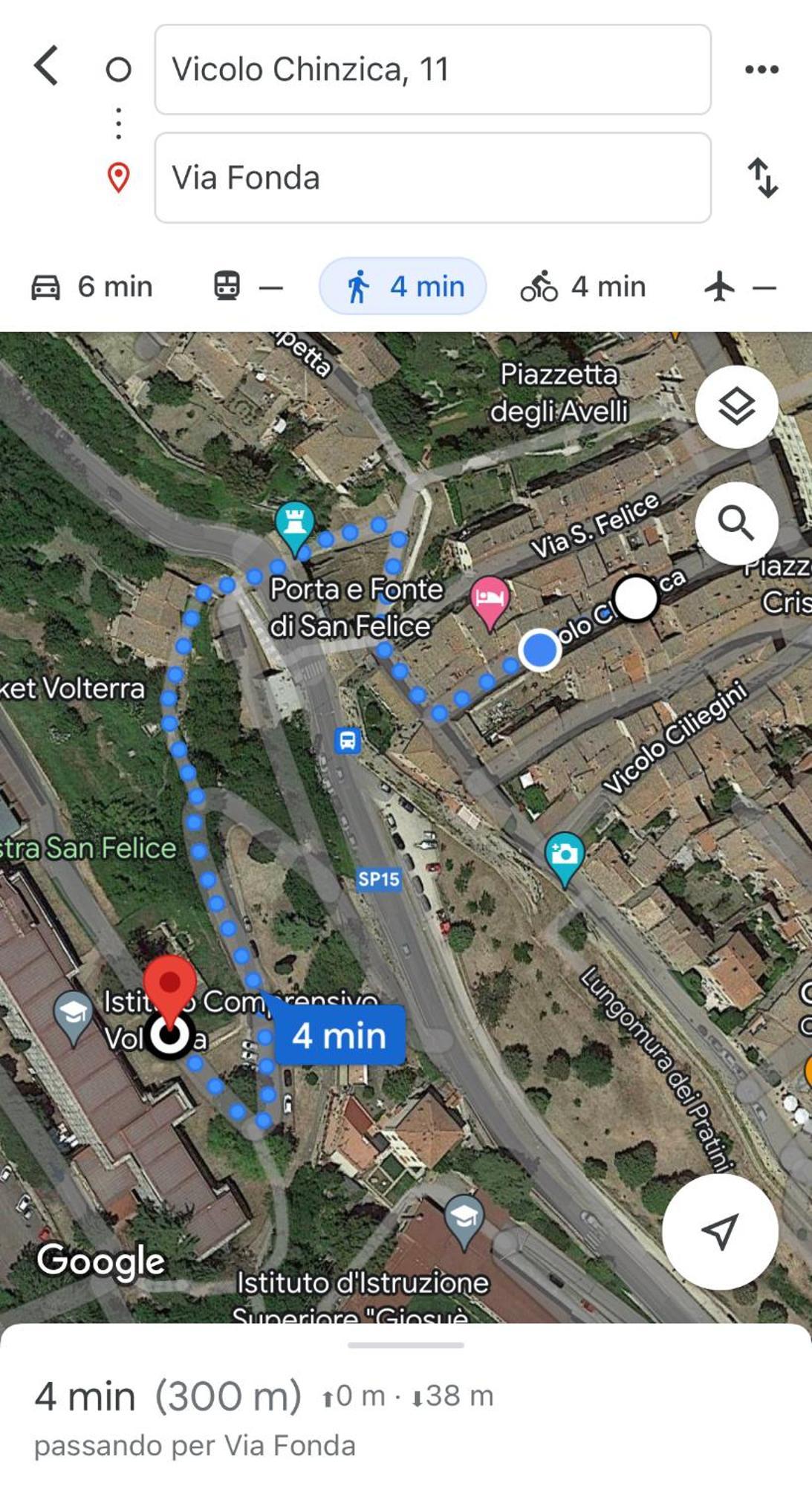Select public transit mode
The image size is (812, 1486).
[248, 287]
